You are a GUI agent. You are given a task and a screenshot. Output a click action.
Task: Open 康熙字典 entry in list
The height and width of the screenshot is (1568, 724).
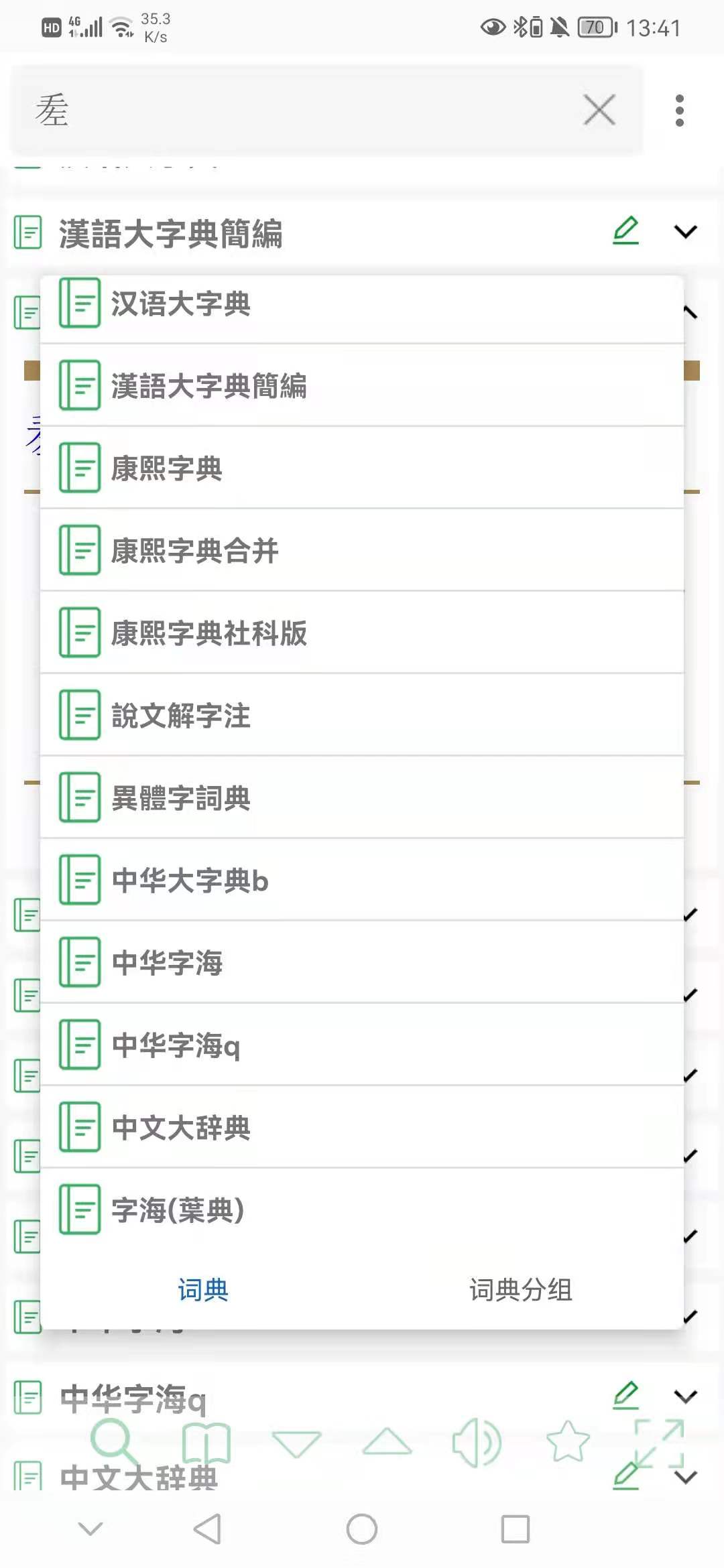362,468
